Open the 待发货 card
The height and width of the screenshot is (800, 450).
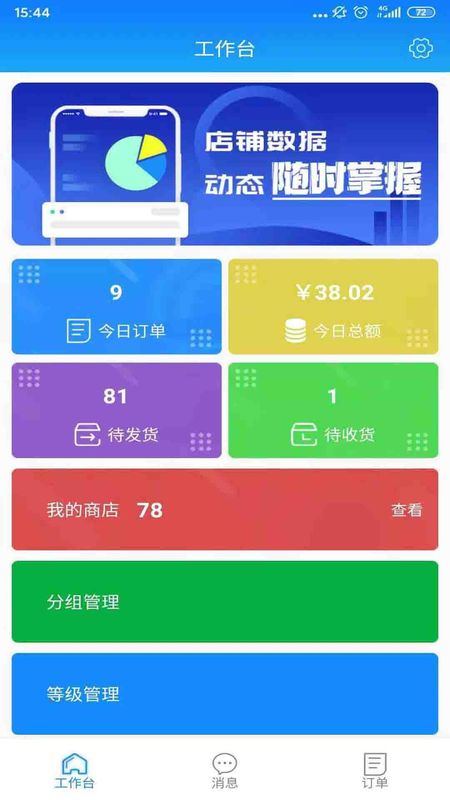coord(117,410)
